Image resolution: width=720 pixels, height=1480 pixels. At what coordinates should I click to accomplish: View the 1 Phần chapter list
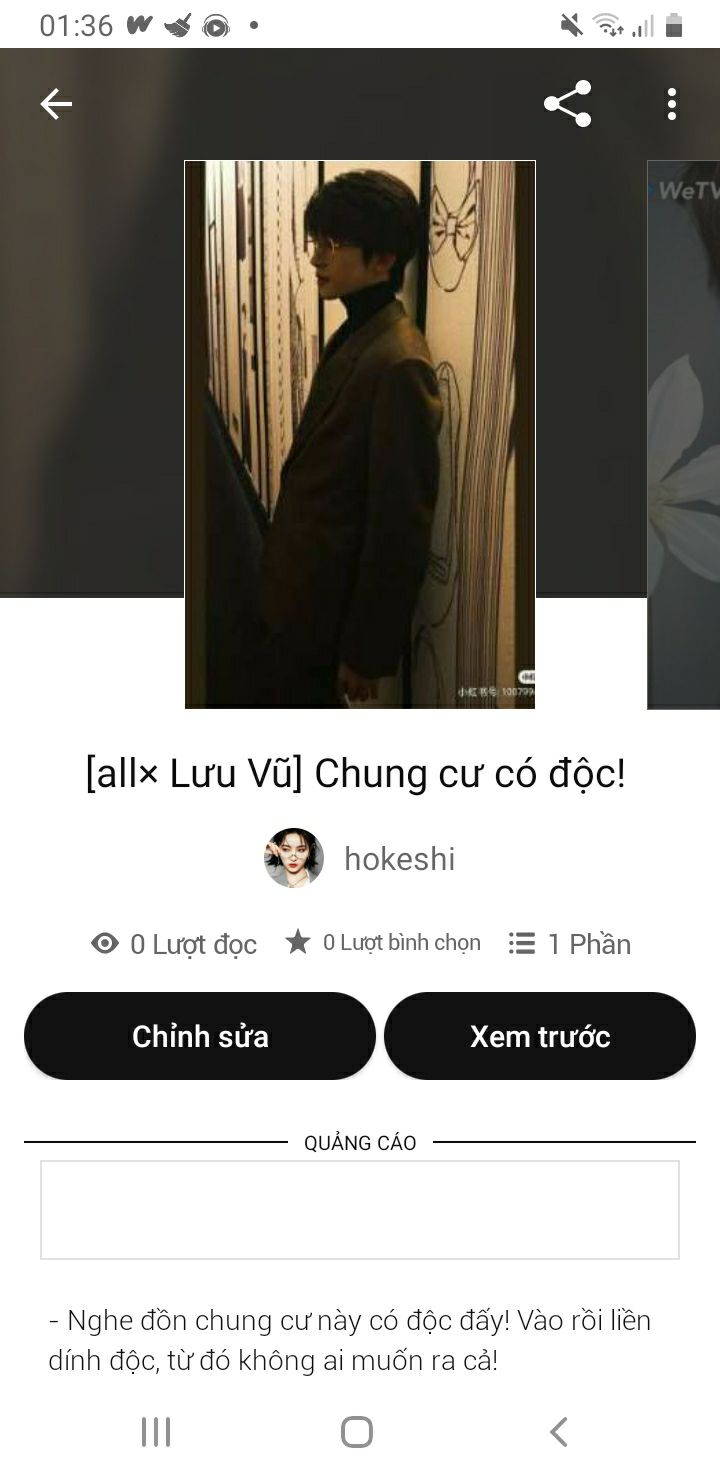click(x=570, y=944)
